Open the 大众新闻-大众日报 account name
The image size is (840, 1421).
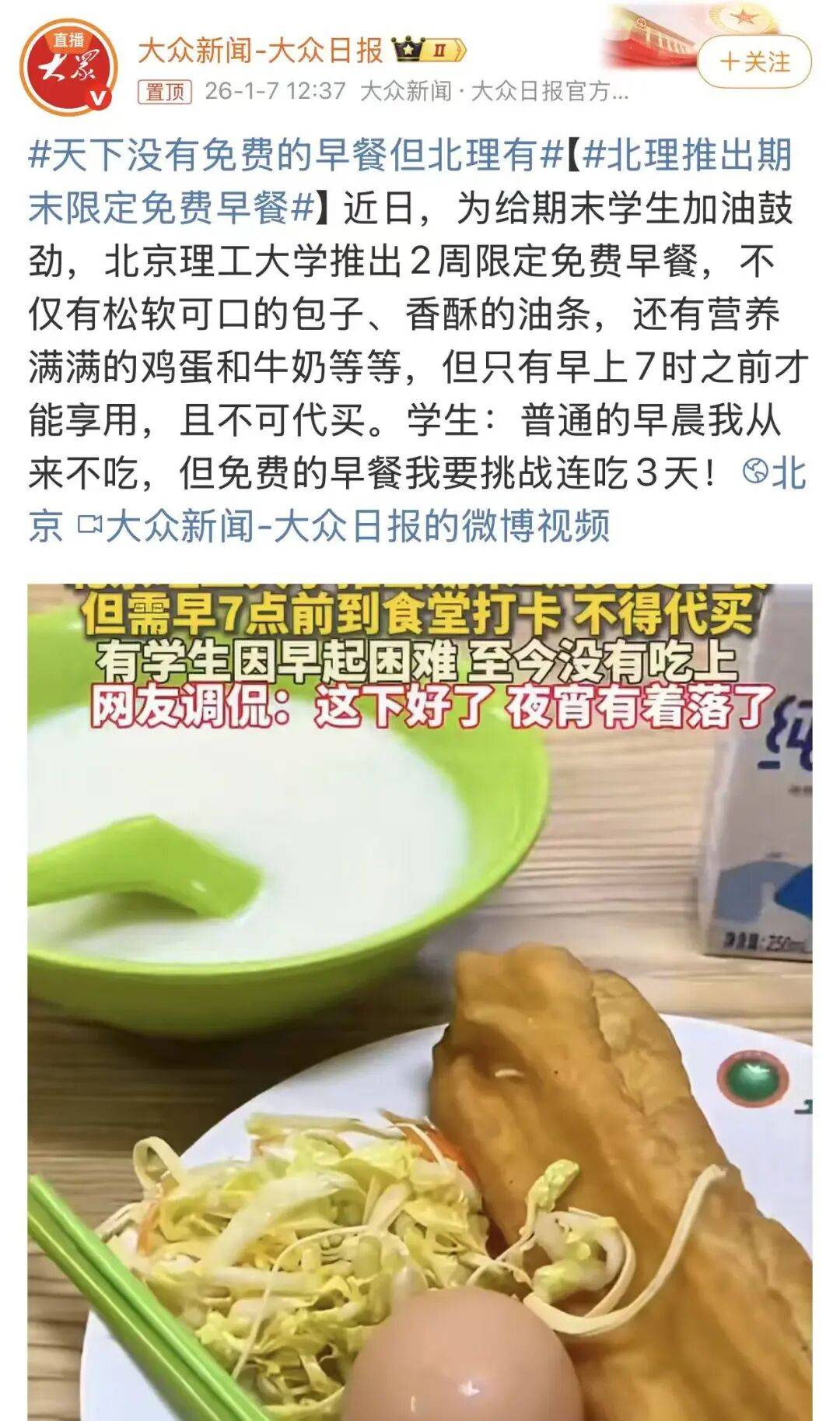tap(261, 51)
